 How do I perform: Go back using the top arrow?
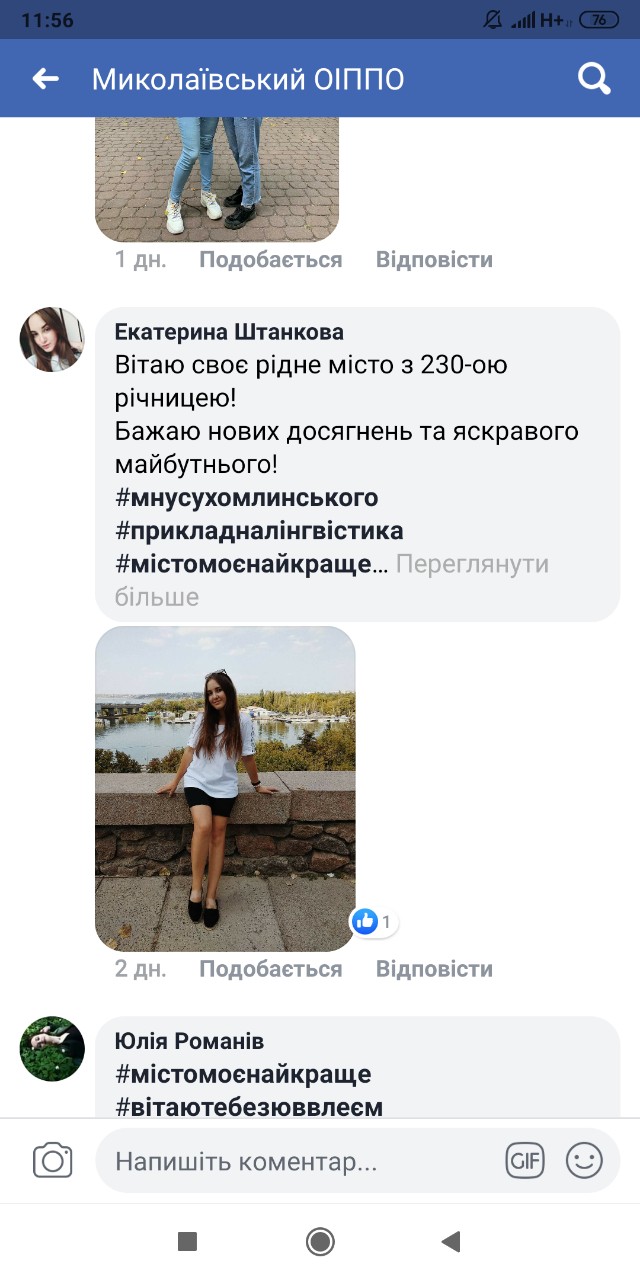coord(45,79)
